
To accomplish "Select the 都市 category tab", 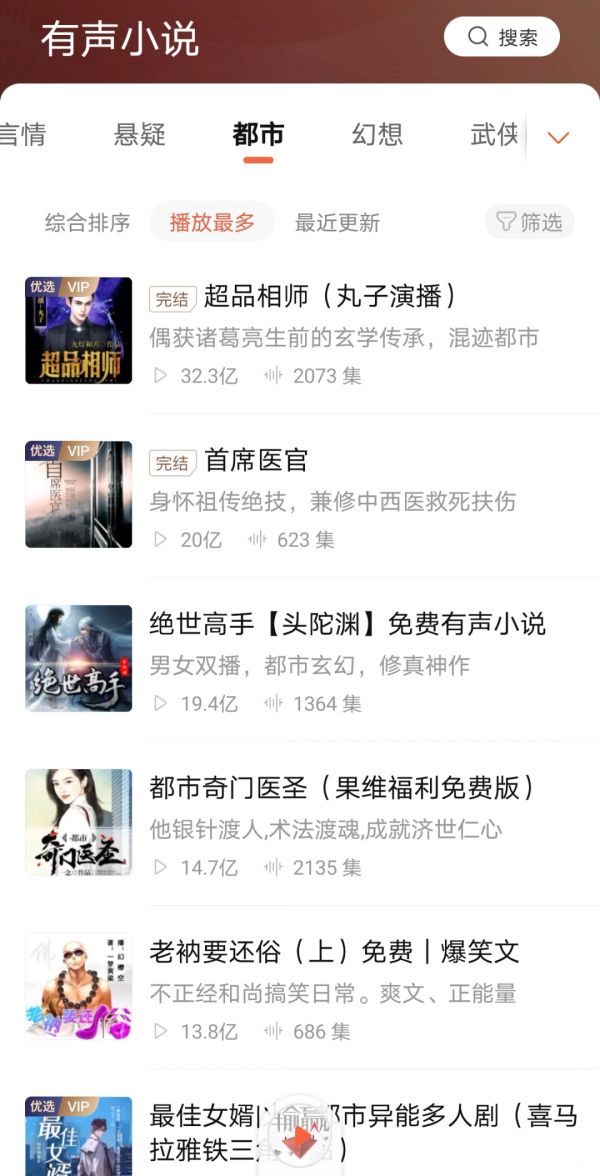I will [258, 134].
